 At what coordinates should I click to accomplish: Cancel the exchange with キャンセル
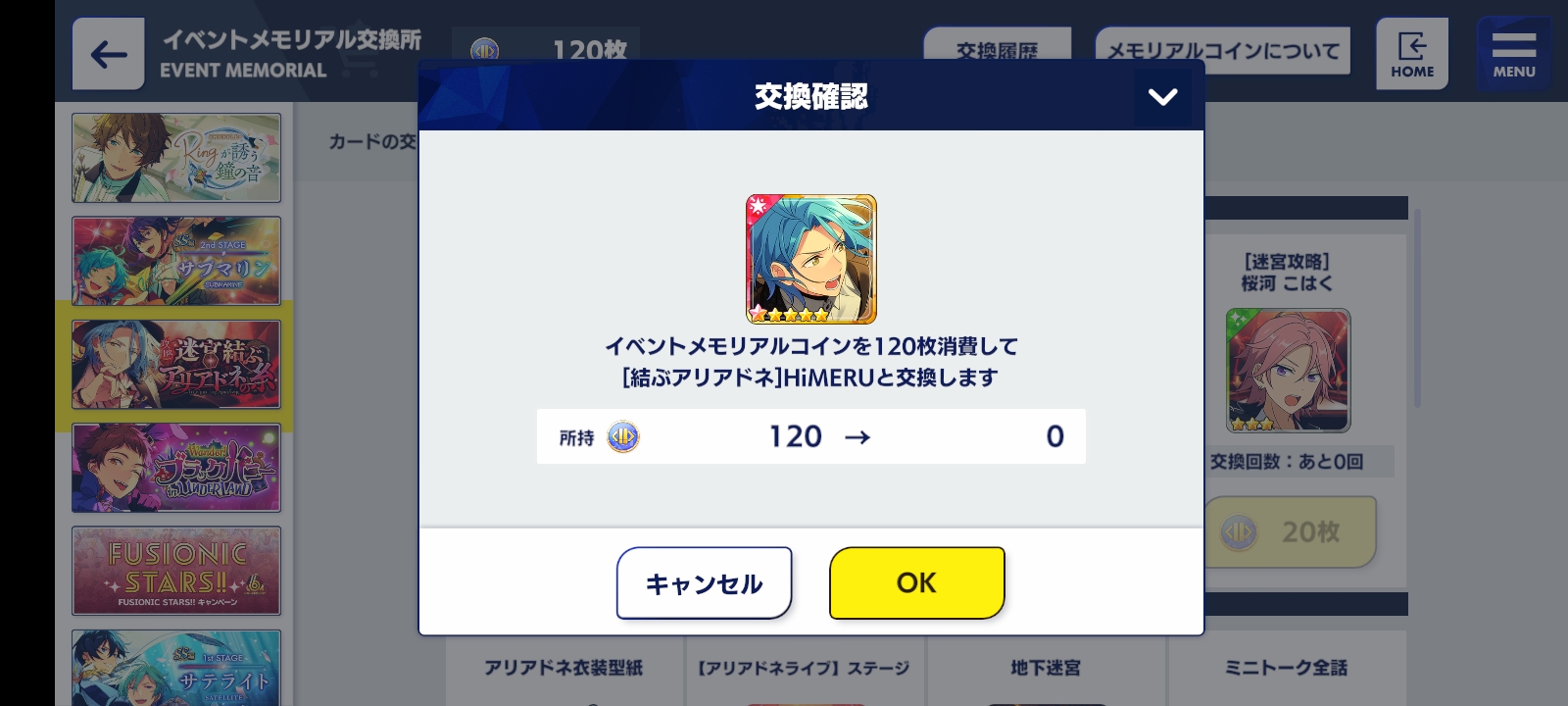(x=704, y=583)
